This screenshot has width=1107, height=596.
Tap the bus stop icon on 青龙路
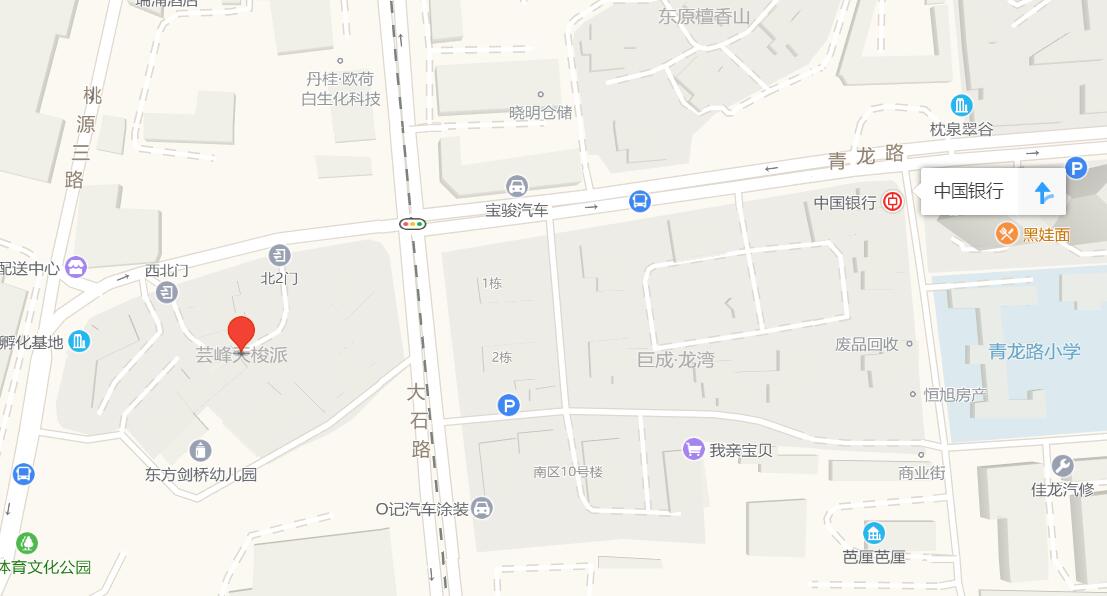pyautogui.click(x=640, y=202)
